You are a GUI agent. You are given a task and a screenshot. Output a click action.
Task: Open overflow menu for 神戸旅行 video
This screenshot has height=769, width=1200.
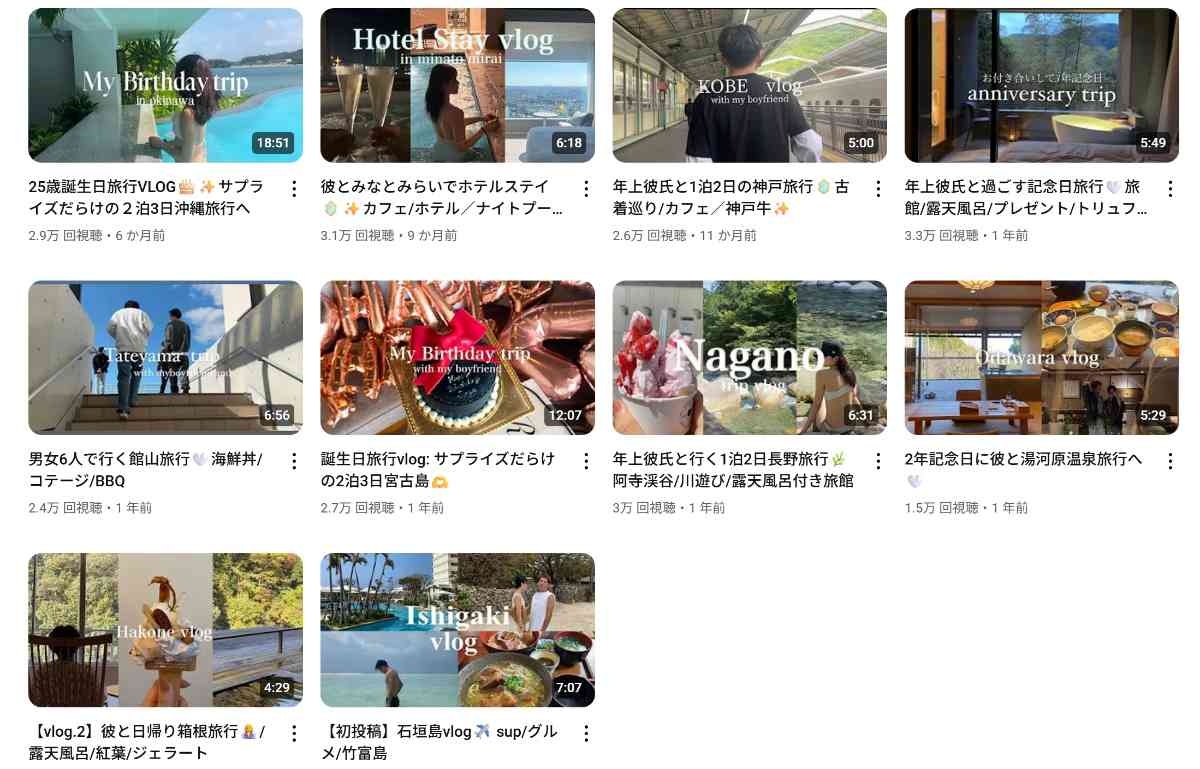(x=878, y=189)
